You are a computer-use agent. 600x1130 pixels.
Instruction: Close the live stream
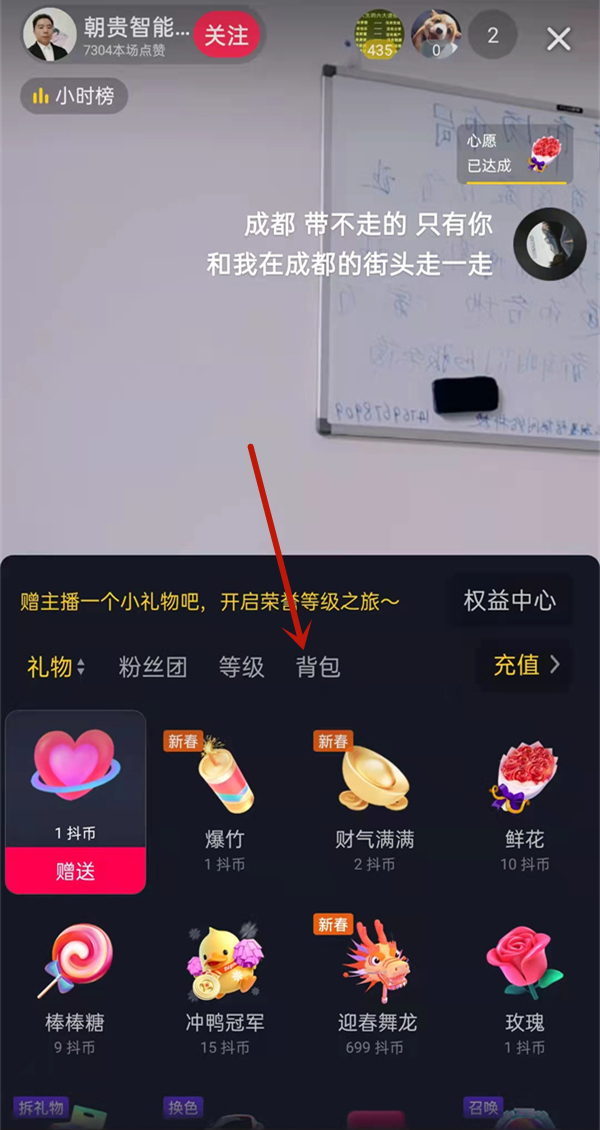[x=558, y=39]
